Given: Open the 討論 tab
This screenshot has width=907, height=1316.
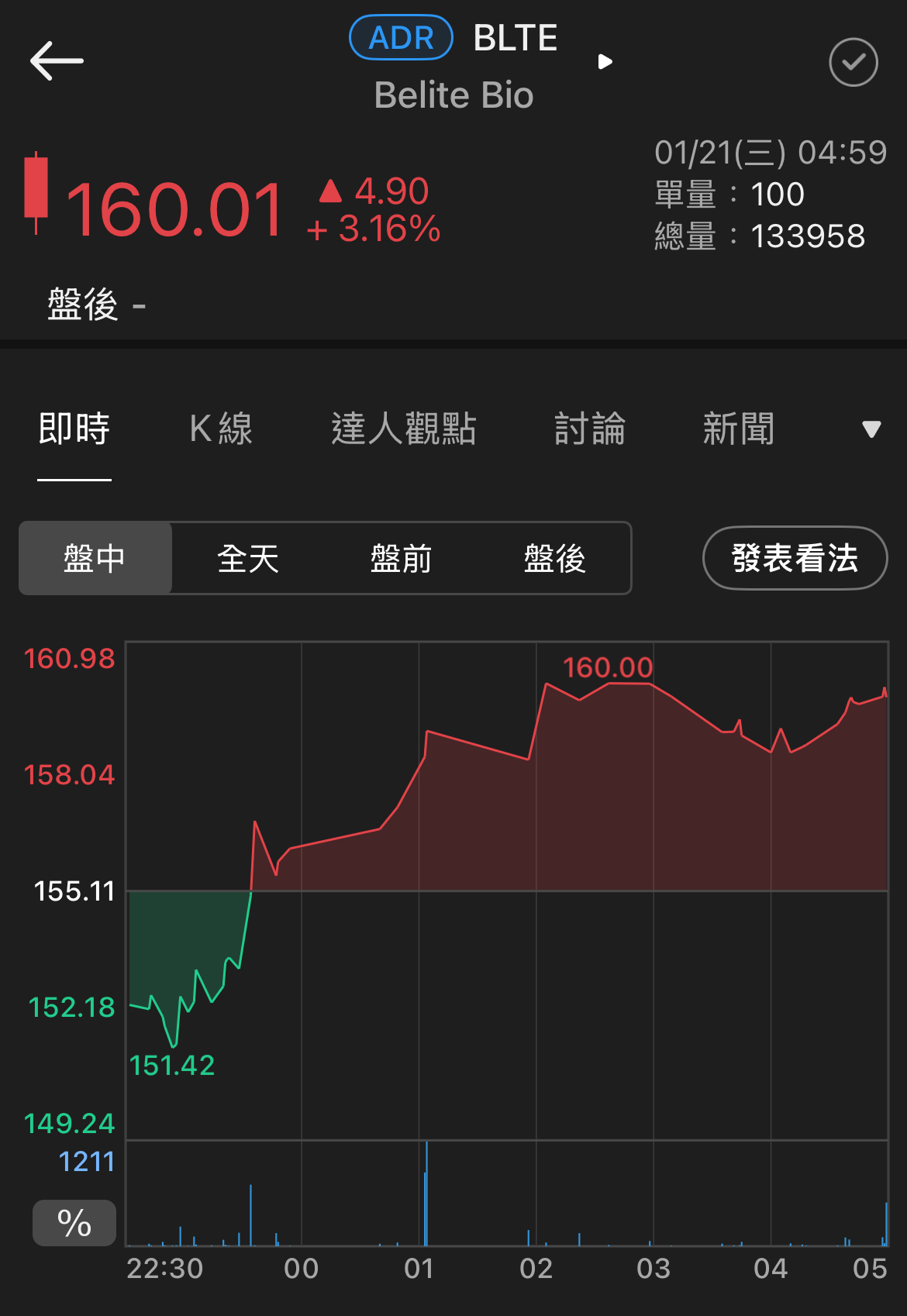Looking at the screenshot, I should [589, 430].
